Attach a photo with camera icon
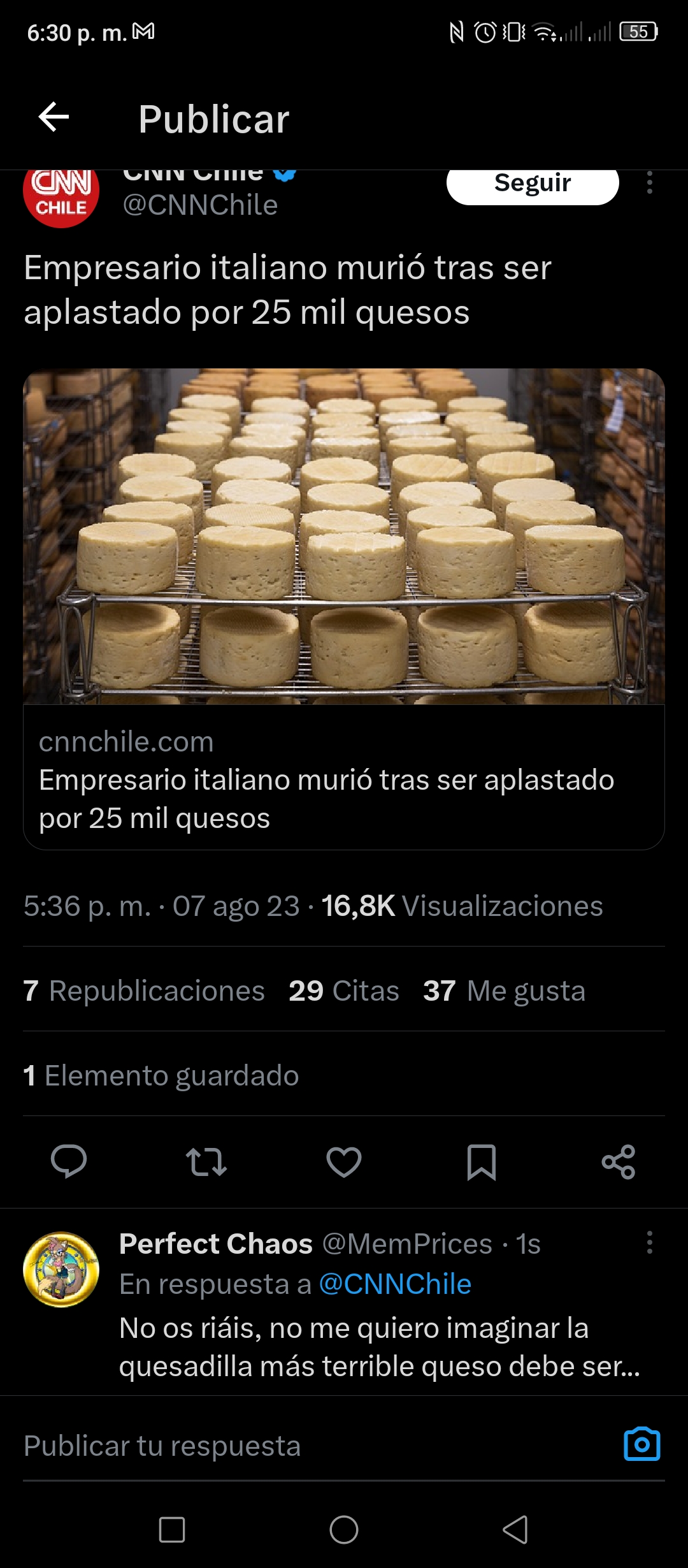Viewport: 688px width, 1568px height. click(x=642, y=1444)
